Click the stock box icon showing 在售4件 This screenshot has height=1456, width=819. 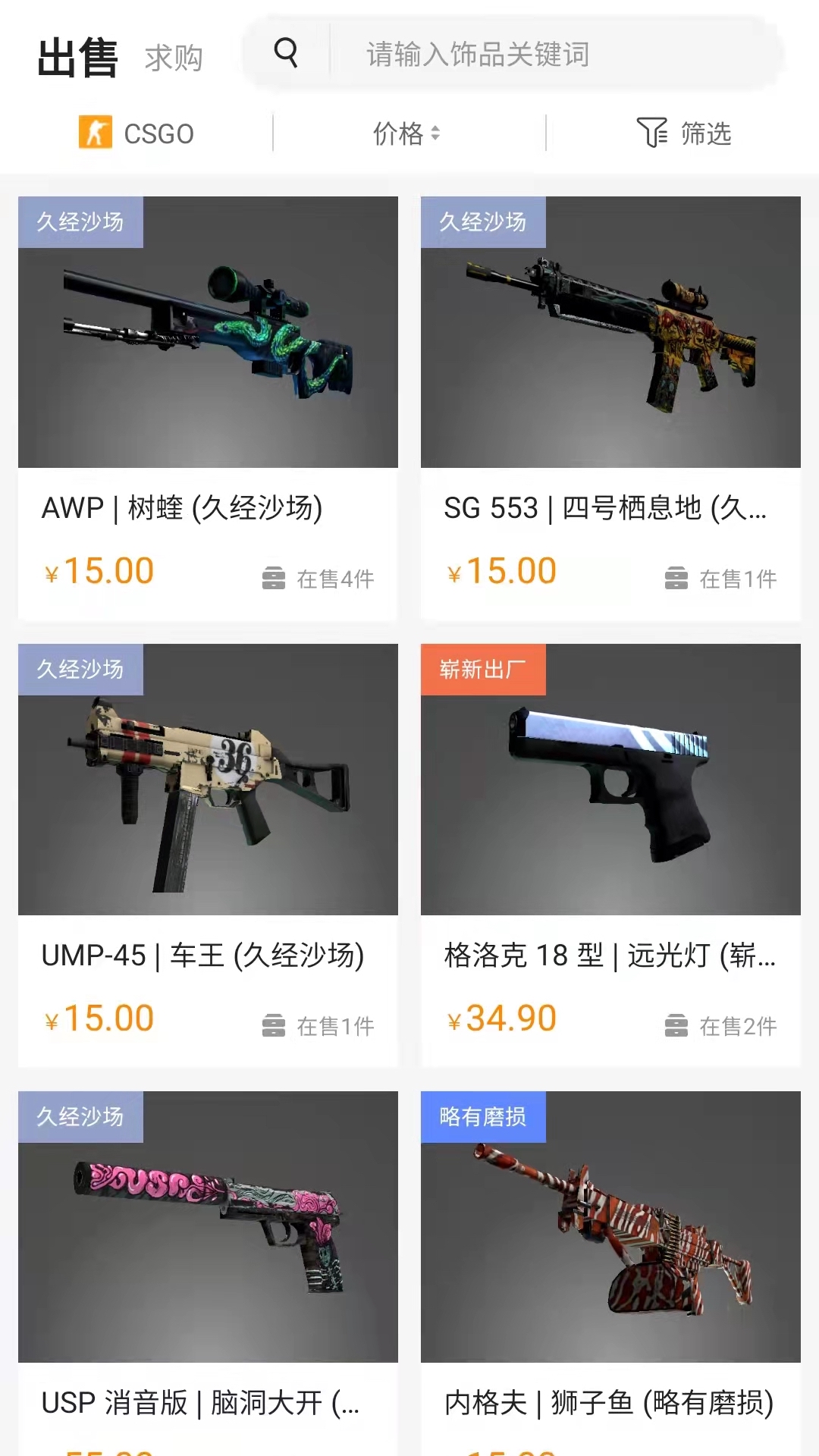coord(273,578)
